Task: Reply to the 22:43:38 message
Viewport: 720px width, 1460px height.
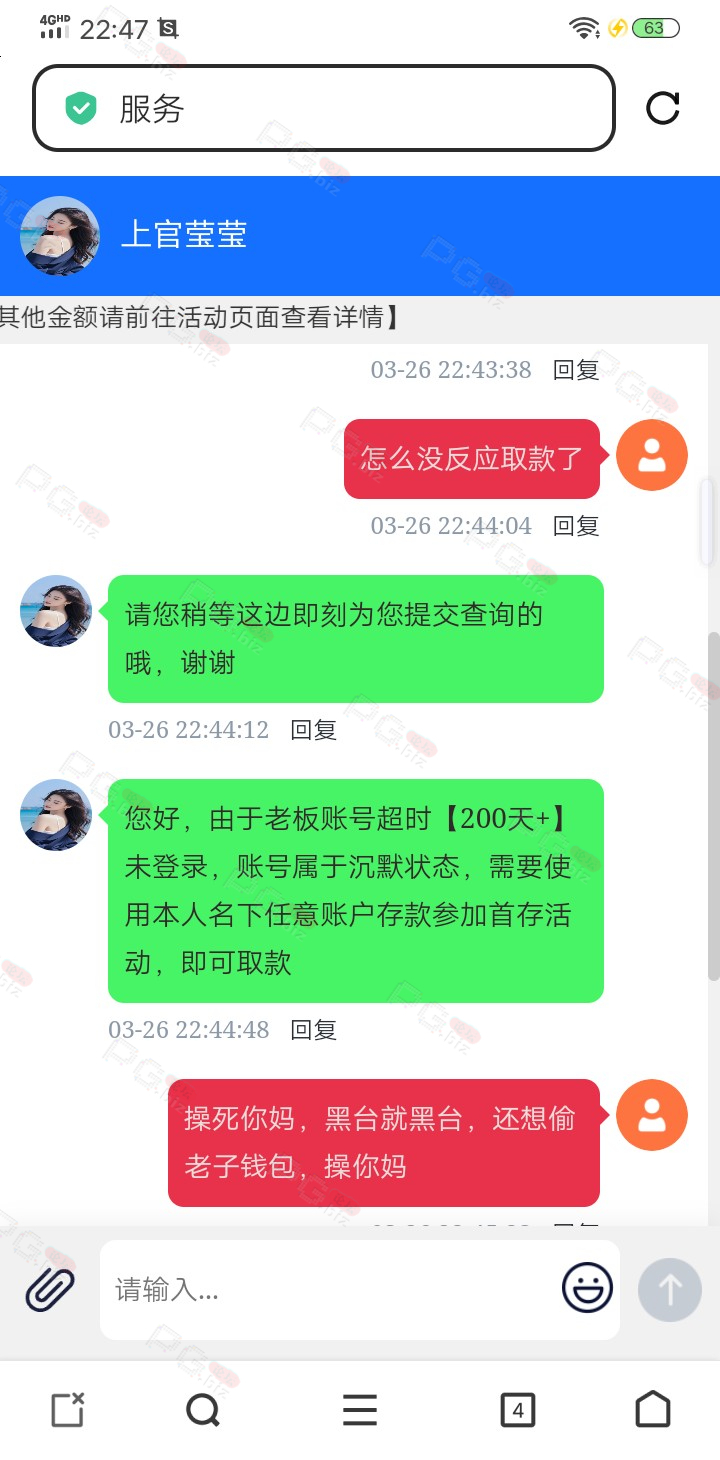Action: point(576,370)
